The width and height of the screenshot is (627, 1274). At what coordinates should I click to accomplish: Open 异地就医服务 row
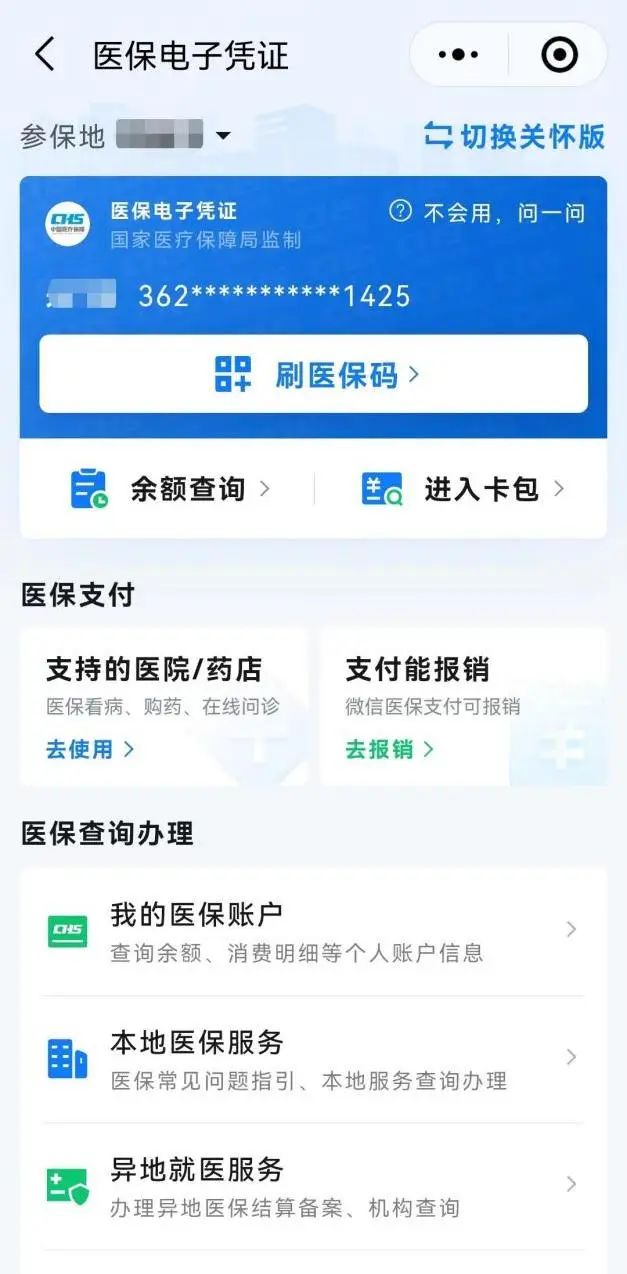tap(313, 1186)
